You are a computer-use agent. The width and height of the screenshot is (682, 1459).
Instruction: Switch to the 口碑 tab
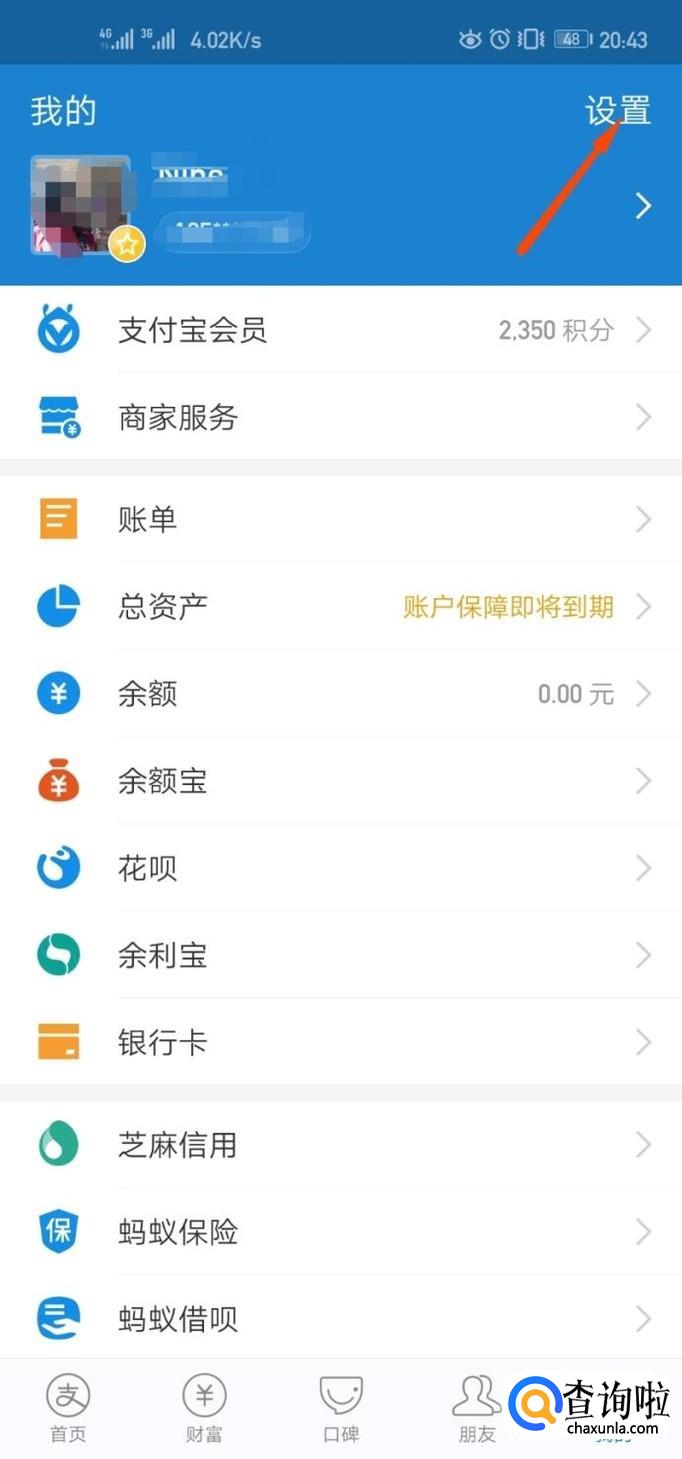point(341,1408)
